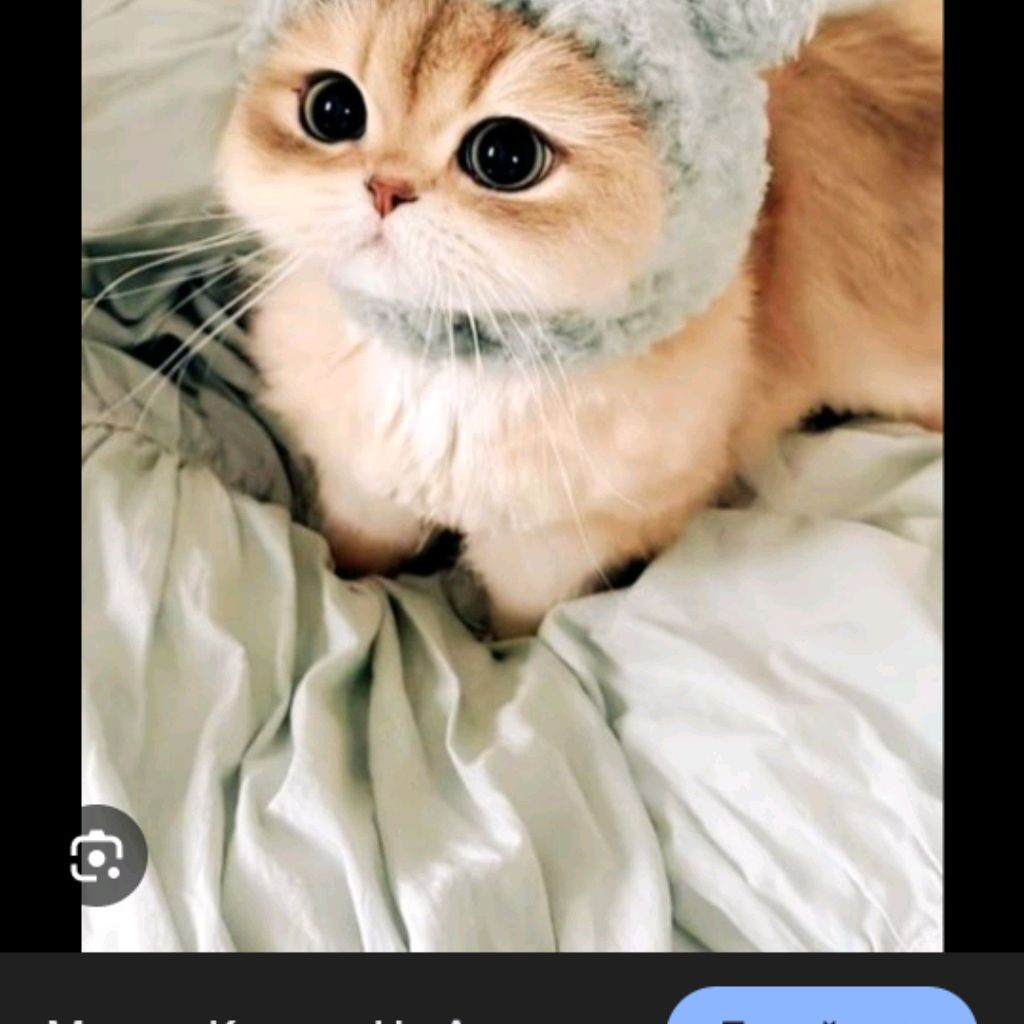Screen dimensions: 1024x1024
Task: Tap the blue button at the bottom right
Action: (820, 1007)
